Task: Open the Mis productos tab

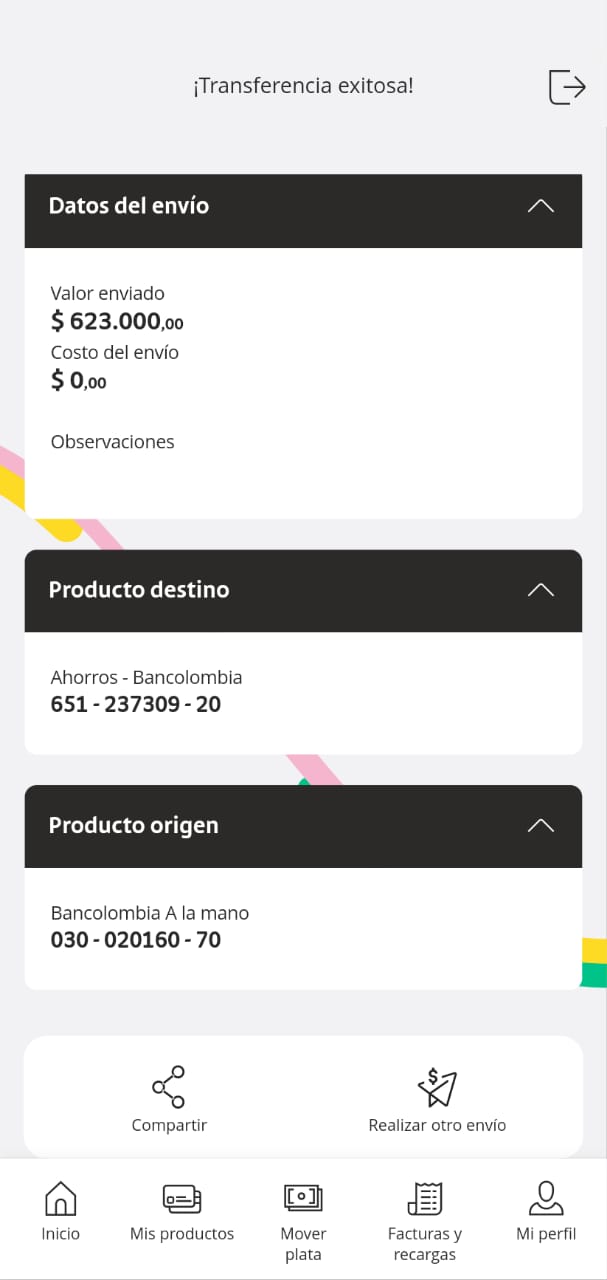Action: tap(182, 1211)
